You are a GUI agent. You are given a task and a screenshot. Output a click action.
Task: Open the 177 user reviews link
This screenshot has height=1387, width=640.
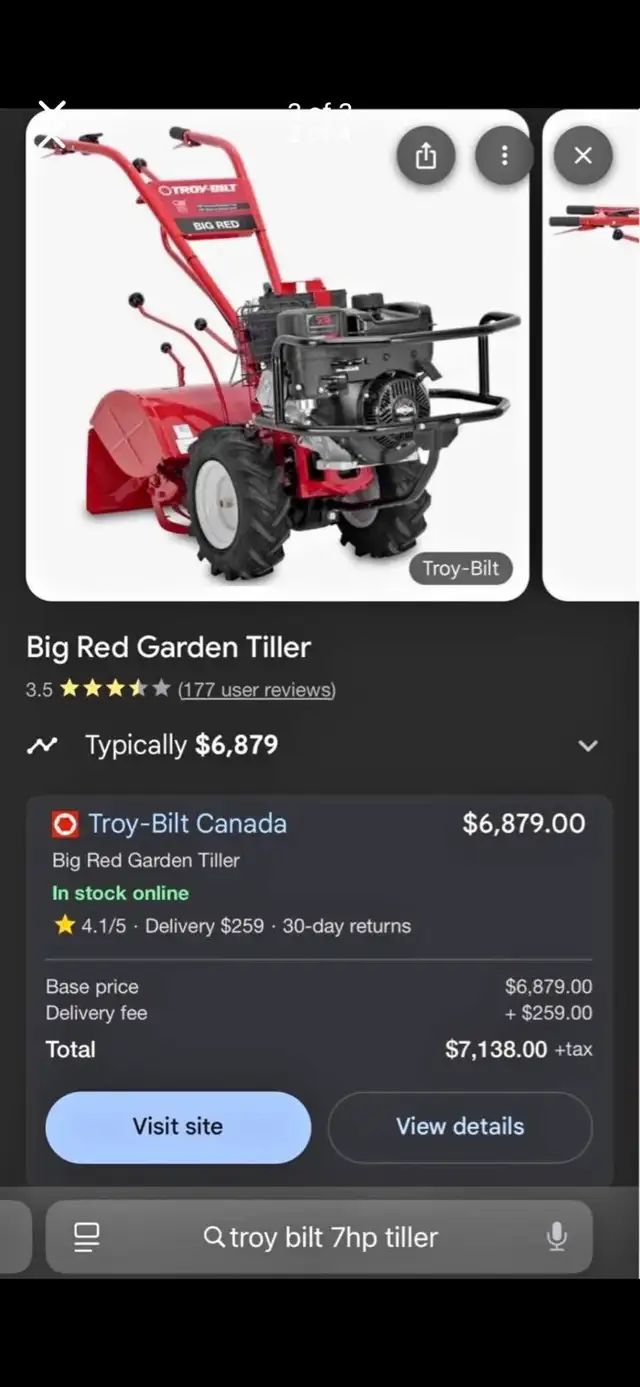point(257,689)
